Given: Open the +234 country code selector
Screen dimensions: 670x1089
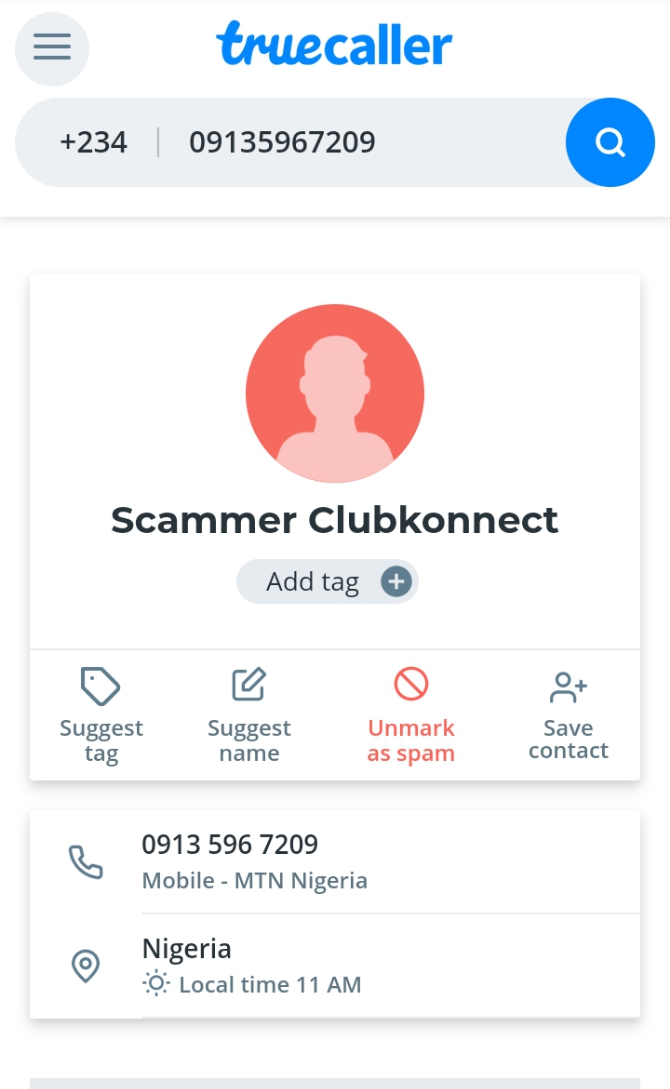Looking at the screenshot, I should [94, 142].
